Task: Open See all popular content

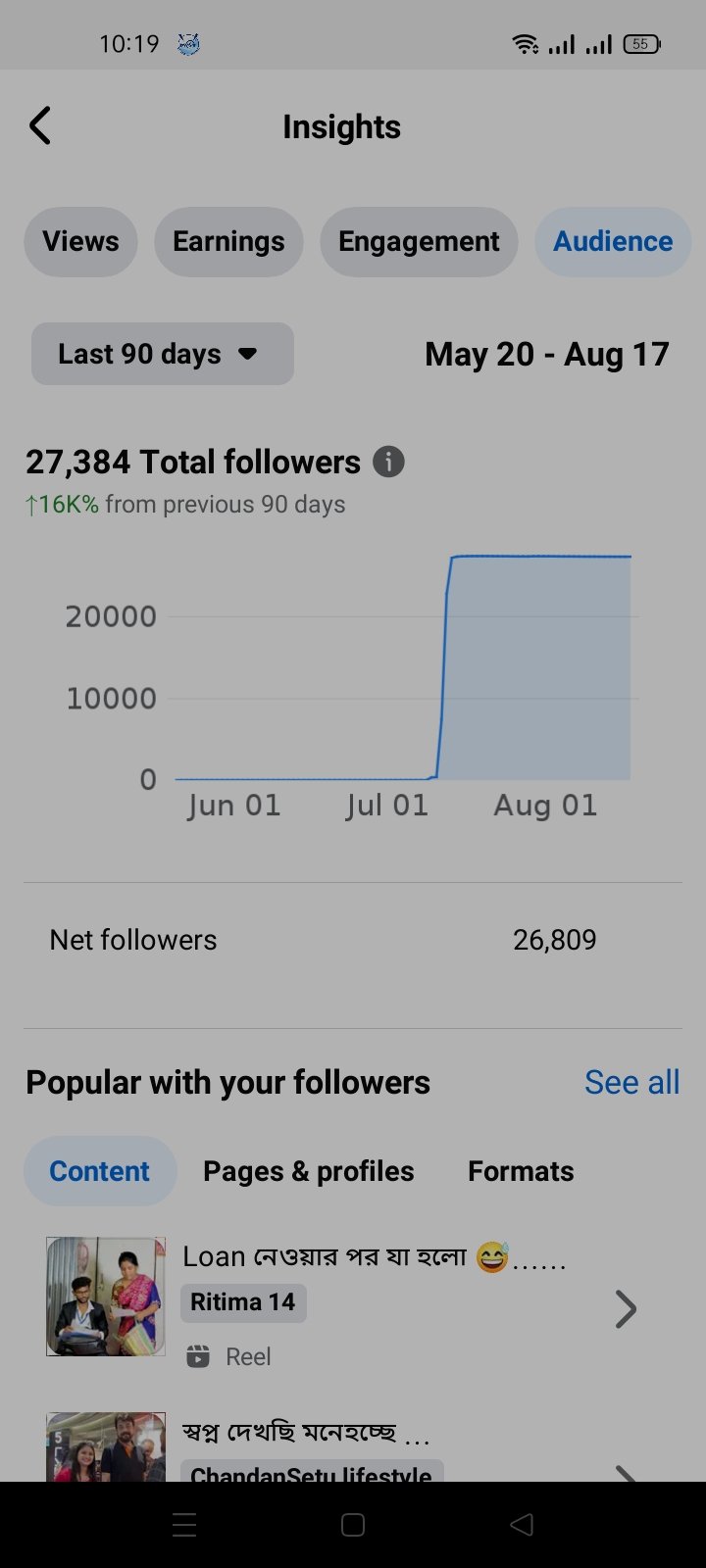Action: pos(631,1082)
